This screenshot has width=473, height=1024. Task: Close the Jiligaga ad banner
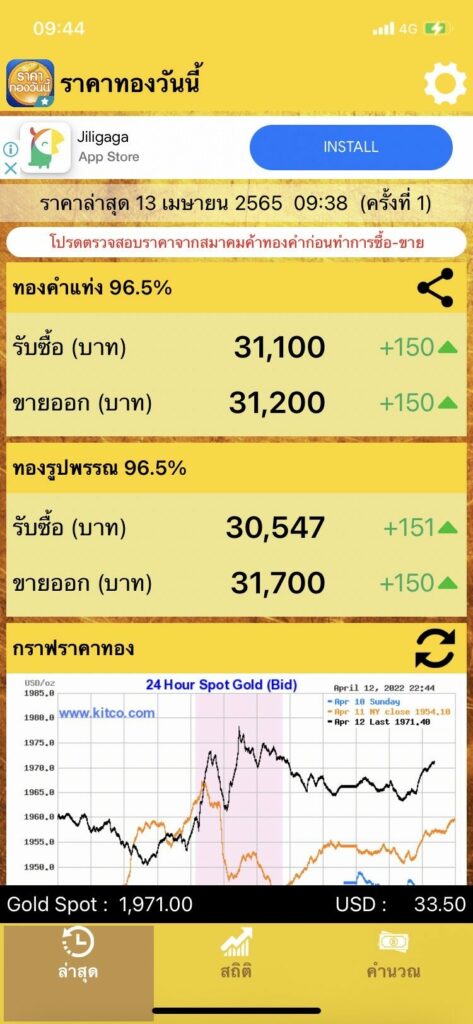[10, 168]
